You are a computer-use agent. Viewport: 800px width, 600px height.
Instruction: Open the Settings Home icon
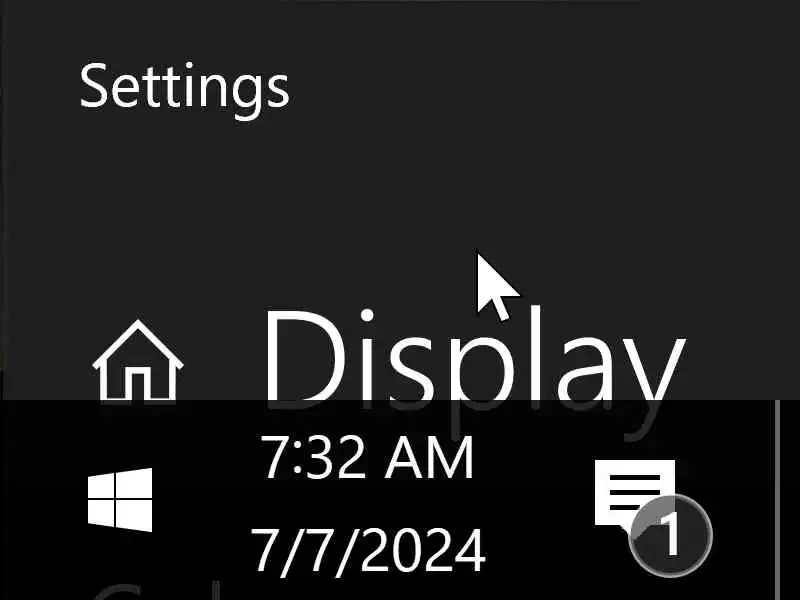click(138, 360)
